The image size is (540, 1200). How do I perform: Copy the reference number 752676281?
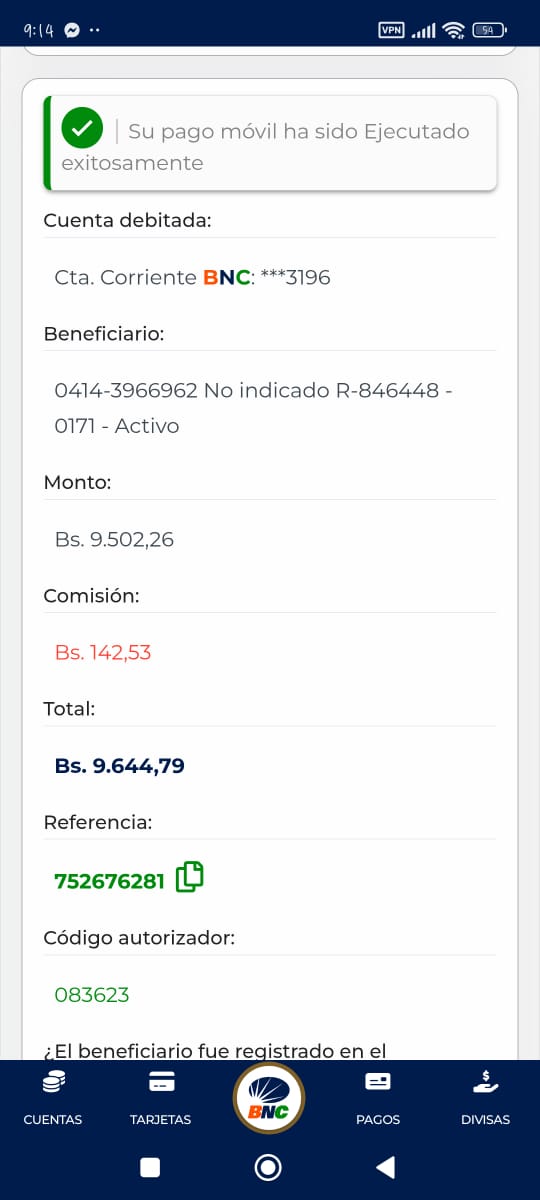(189, 877)
